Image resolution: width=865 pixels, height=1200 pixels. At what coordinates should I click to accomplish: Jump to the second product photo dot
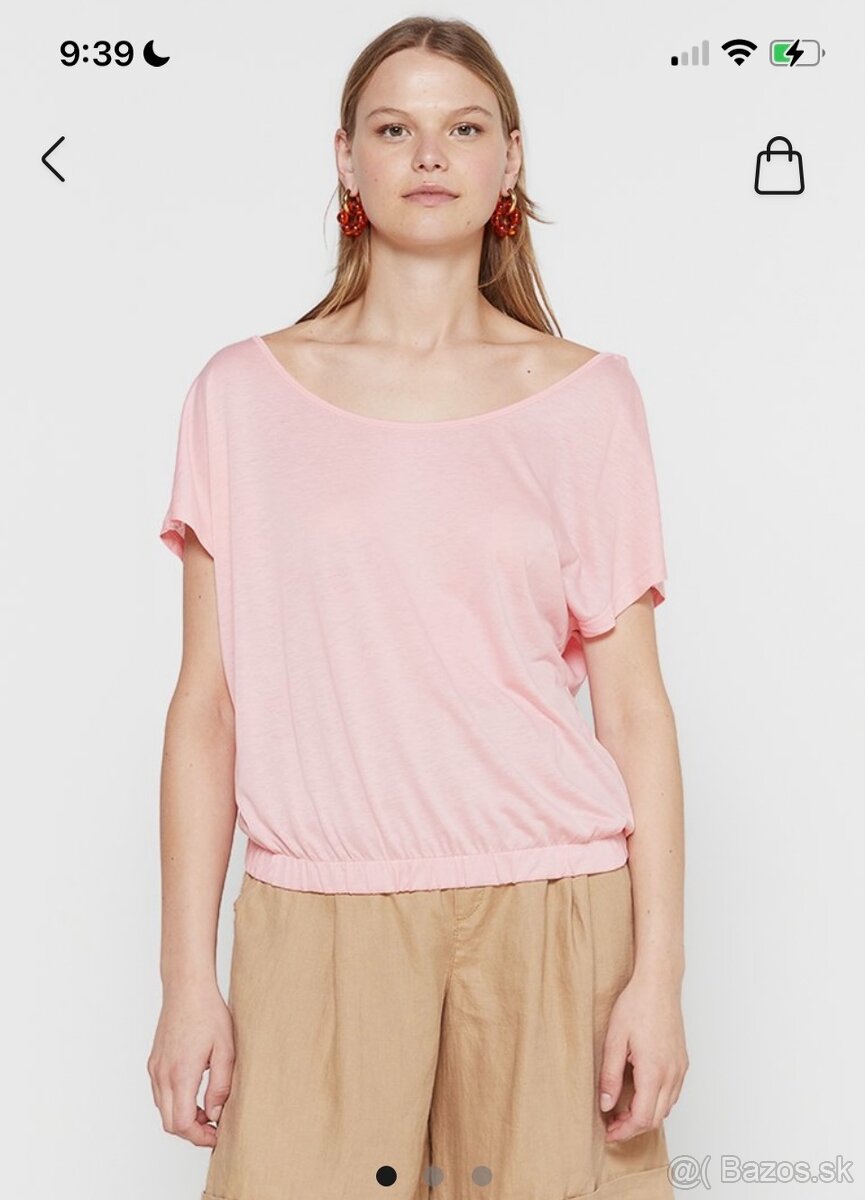(434, 1176)
